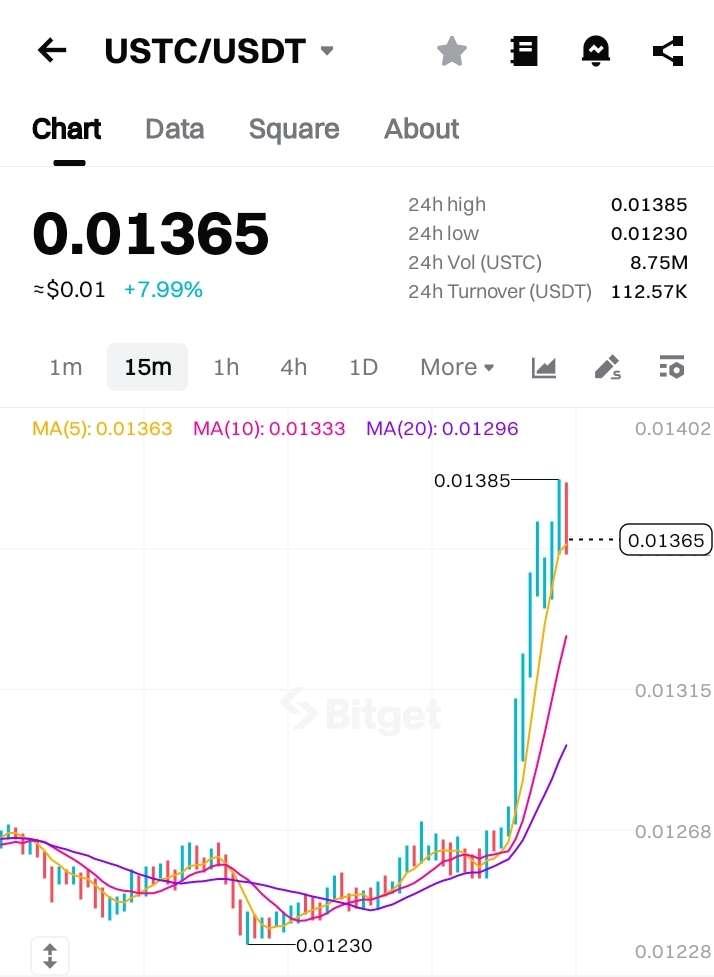Open the chart drawing tools pencil
The height and width of the screenshot is (977, 714).
click(607, 367)
